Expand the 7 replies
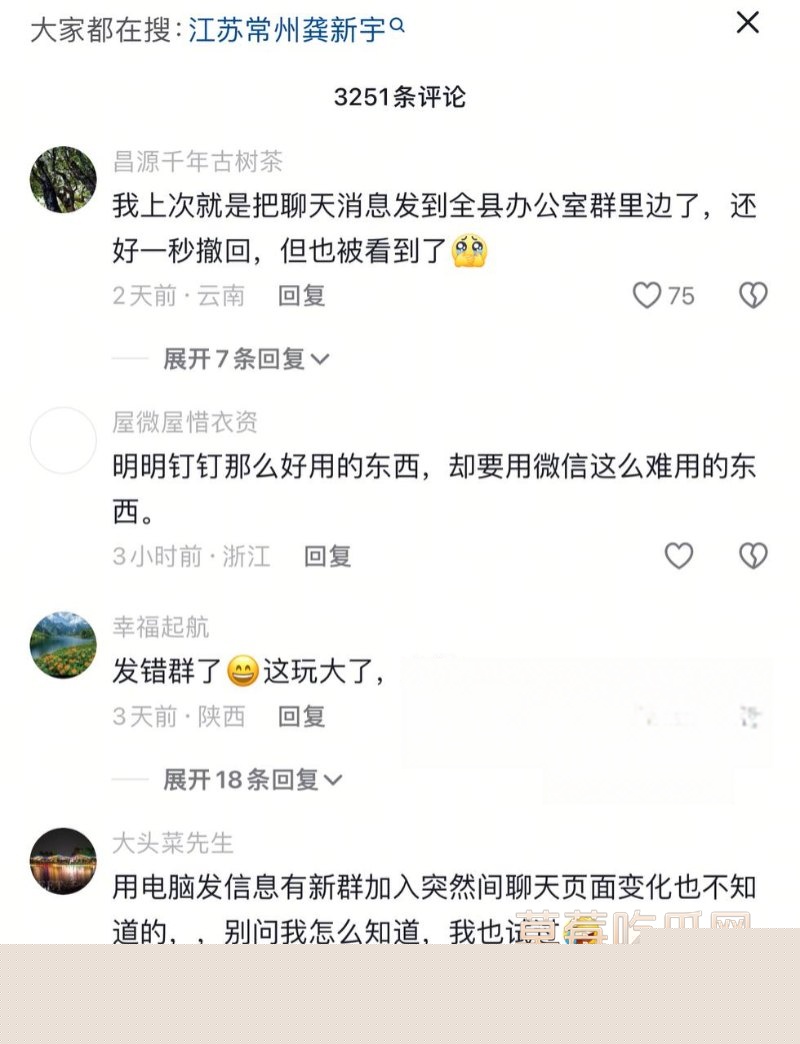Image resolution: width=800 pixels, height=1044 pixels. [x=246, y=359]
